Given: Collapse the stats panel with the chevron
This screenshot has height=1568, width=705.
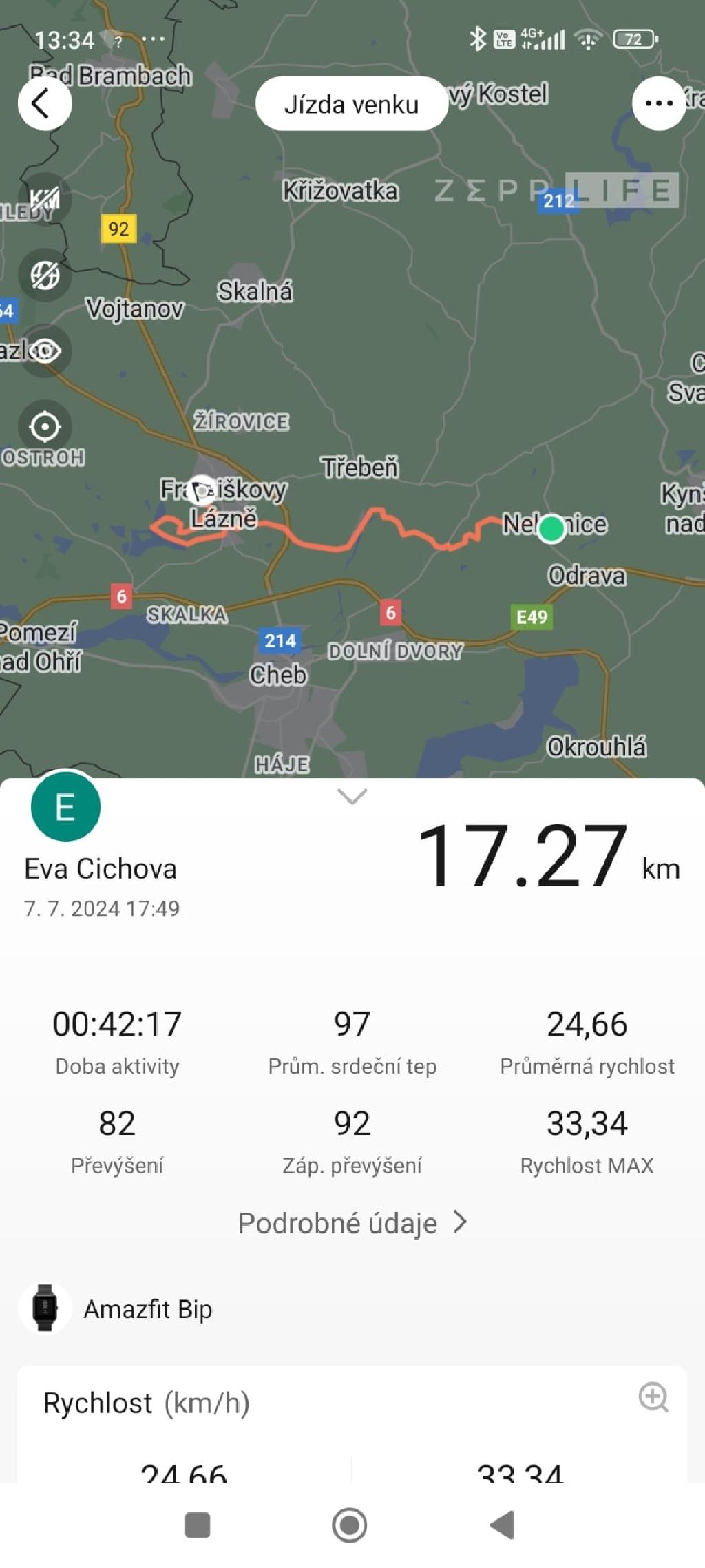Looking at the screenshot, I should pyautogui.click(x=352, y=797).
